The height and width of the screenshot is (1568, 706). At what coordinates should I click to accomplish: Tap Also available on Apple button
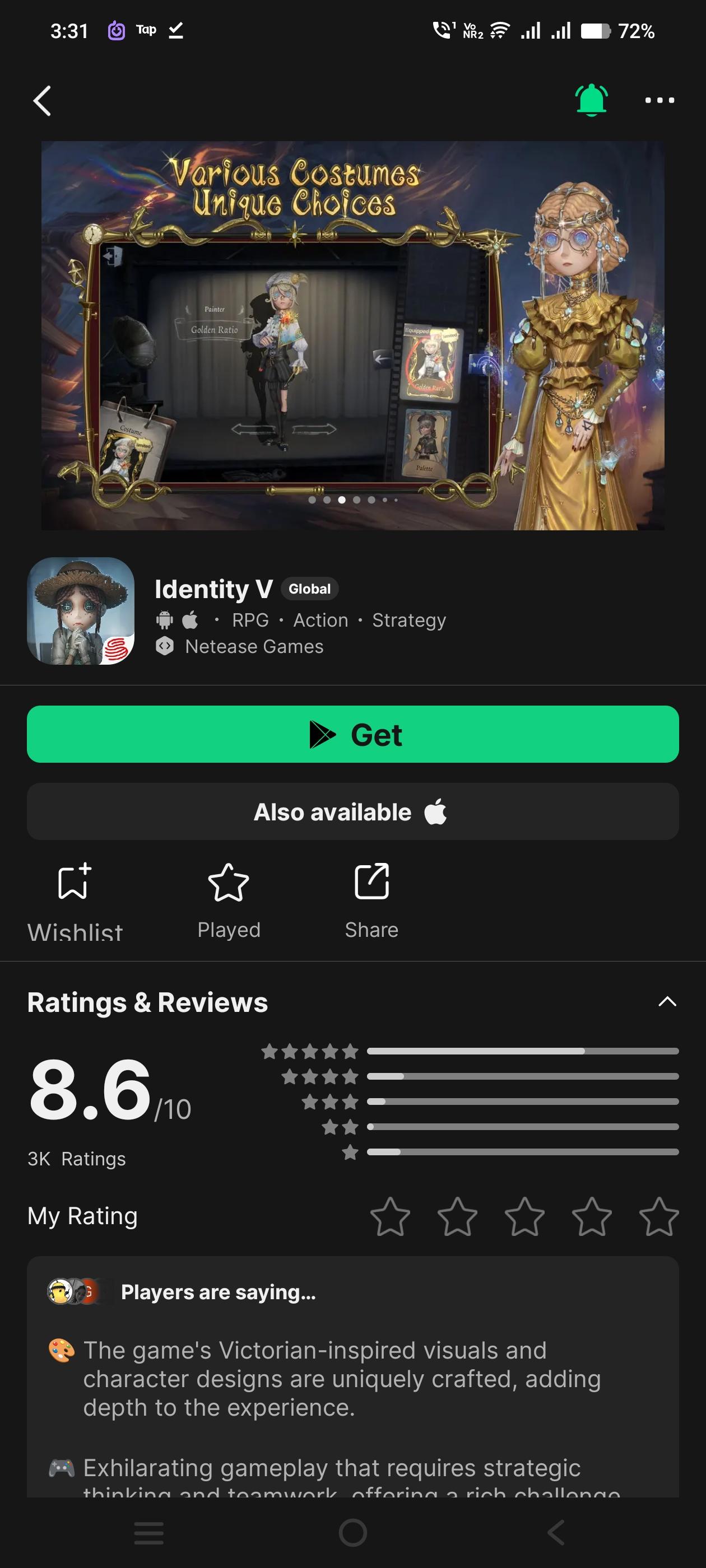point(352,811)
